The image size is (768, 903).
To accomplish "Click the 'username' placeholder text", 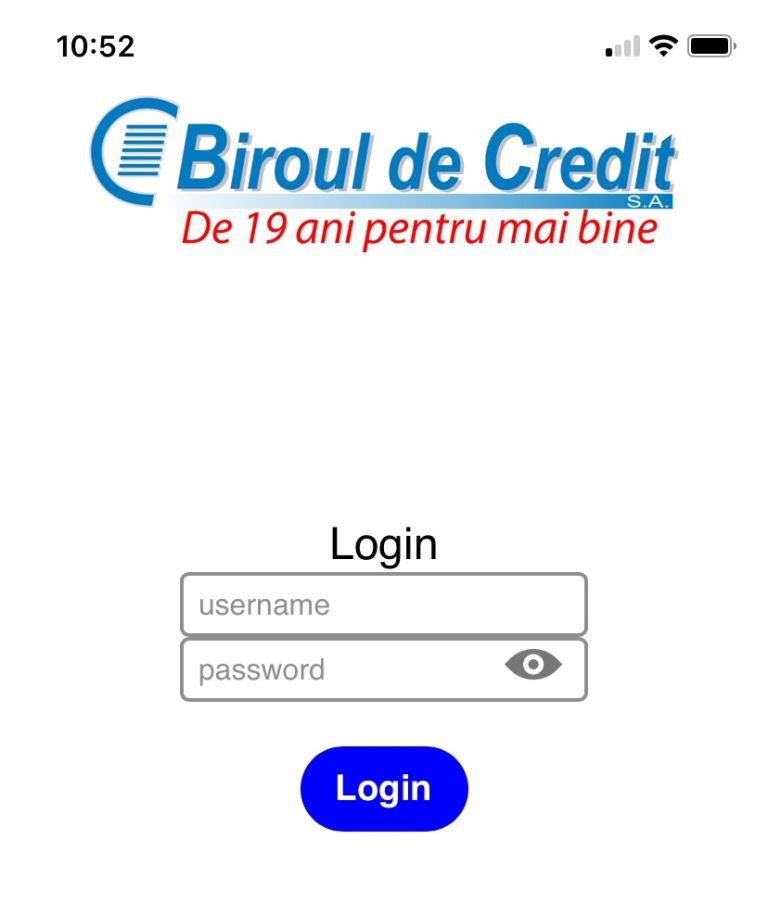I will click(265, 603).
